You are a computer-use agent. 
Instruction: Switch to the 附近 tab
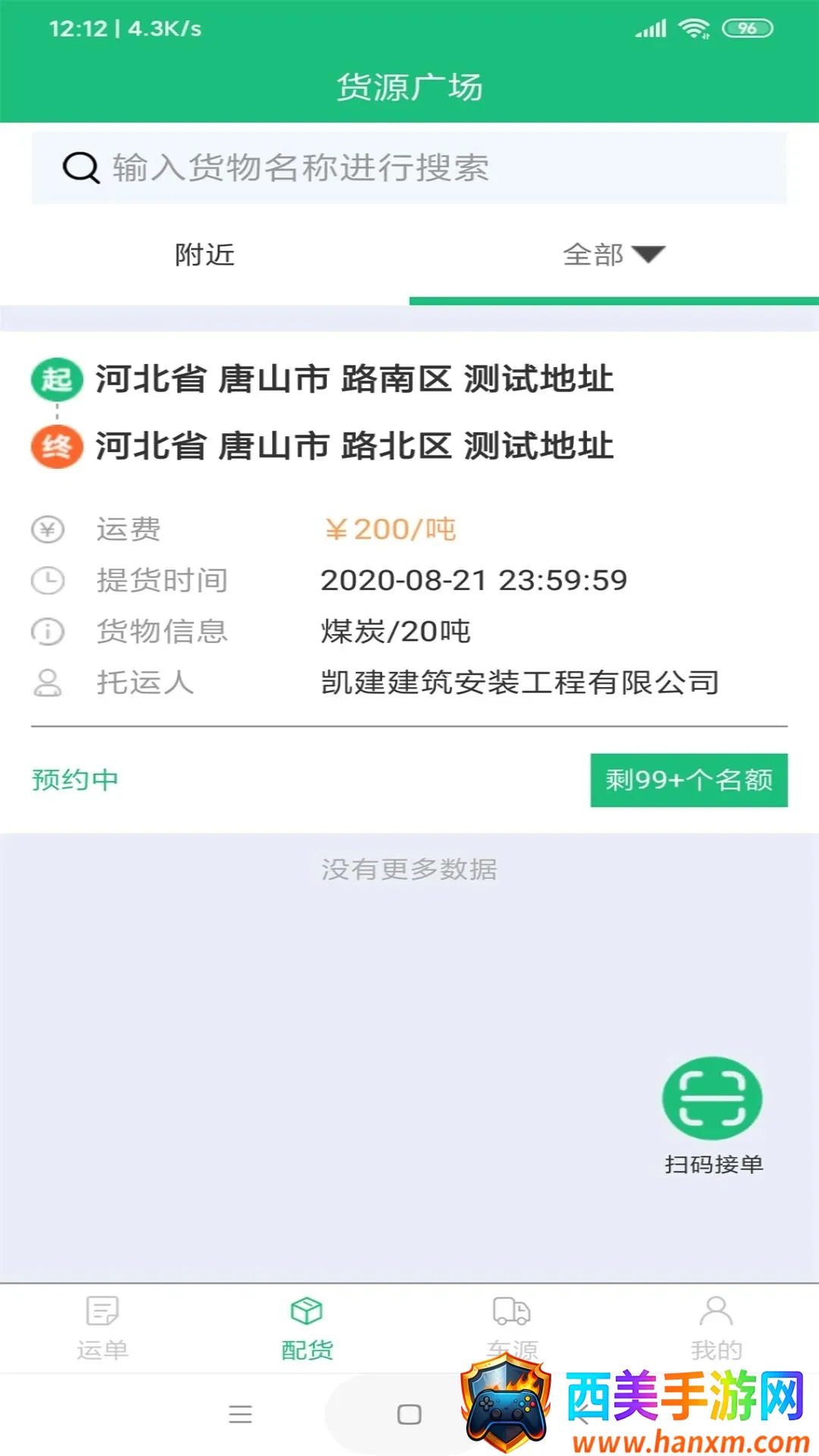205,255
